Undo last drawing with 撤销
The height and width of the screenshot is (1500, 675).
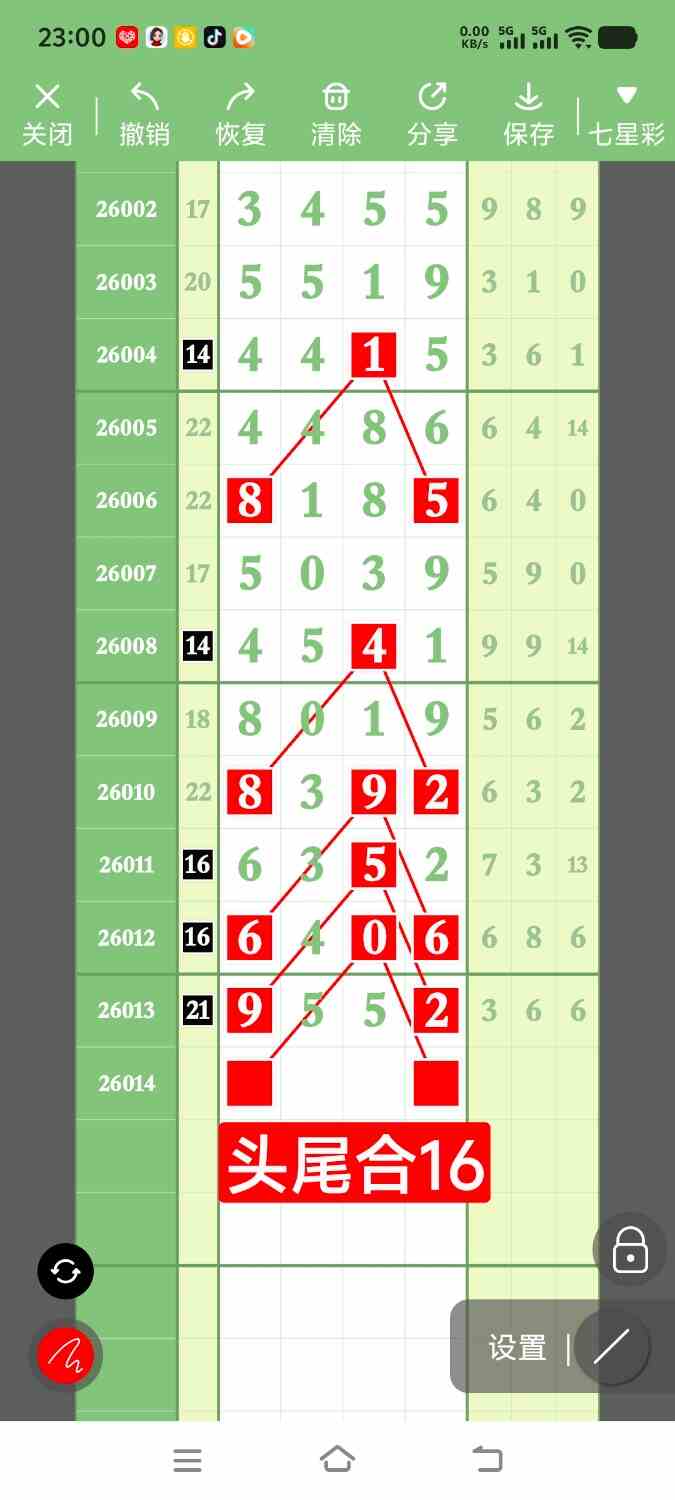[x=144, y=115]
